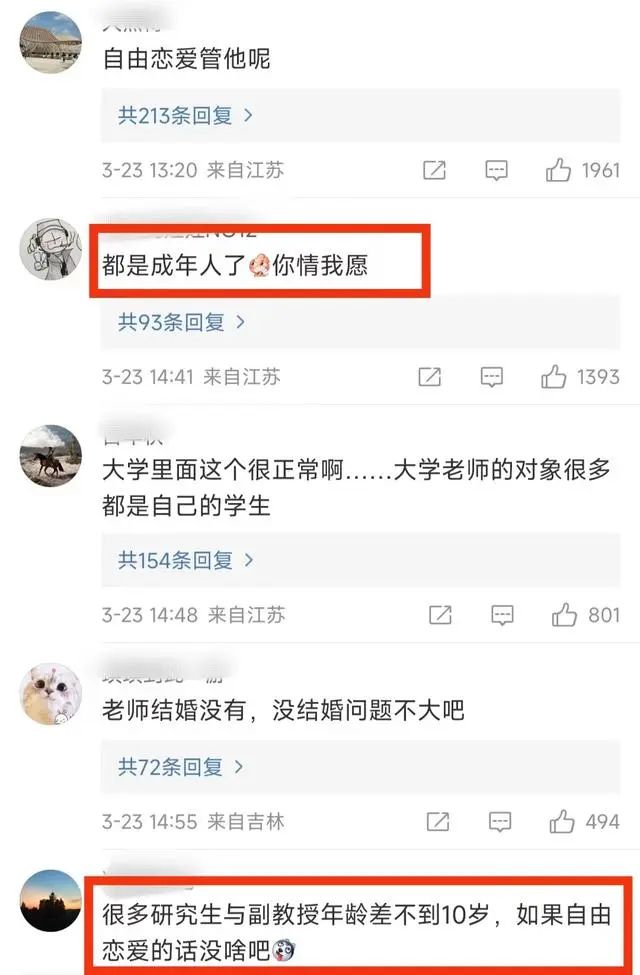This screenshot has width=640, height=975.
Task: Reply to the comment 老师结婚没有
Action: [x=499, y=821]
